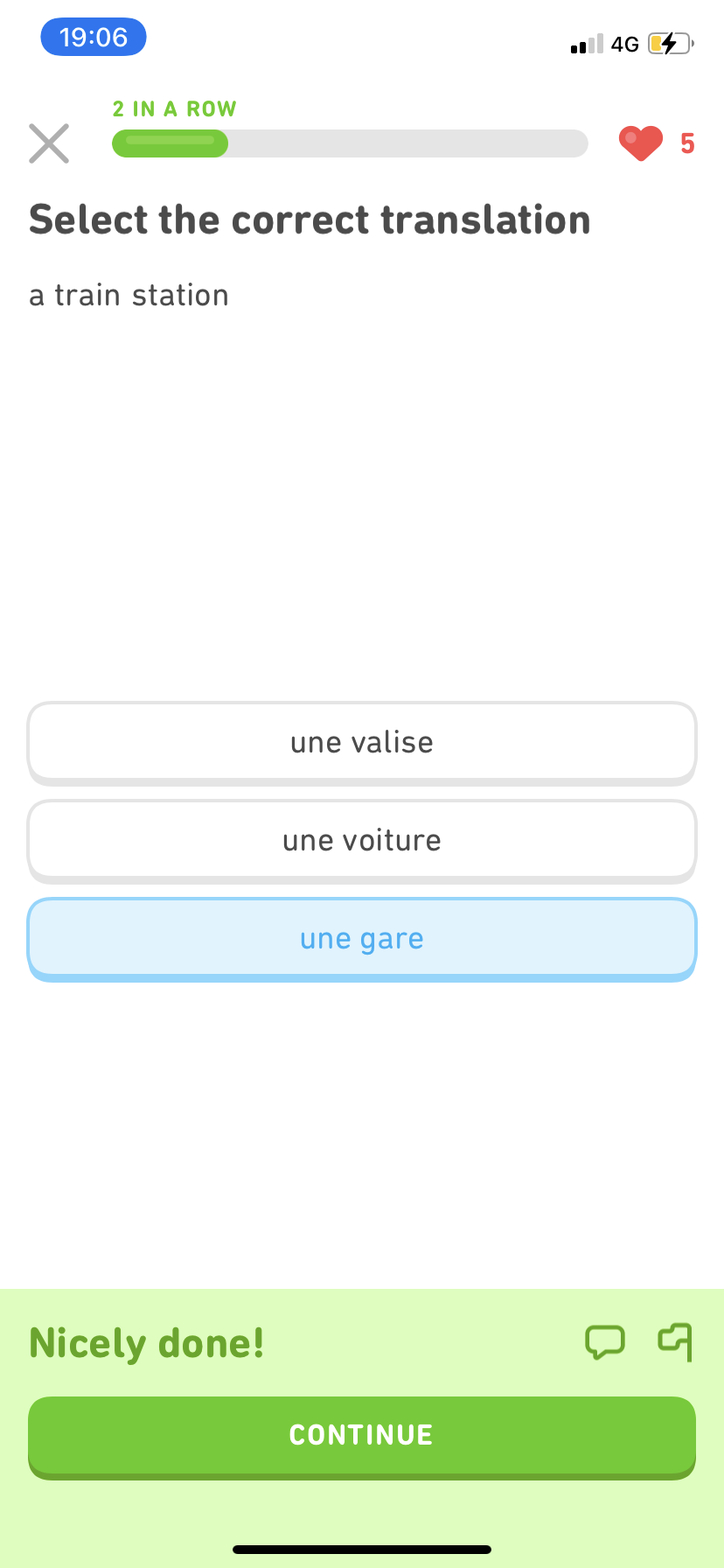The width and height of the screenshot is (724, 1568).
Task: Click the 'Nicely done!' message text
Action: (145, 1343)
